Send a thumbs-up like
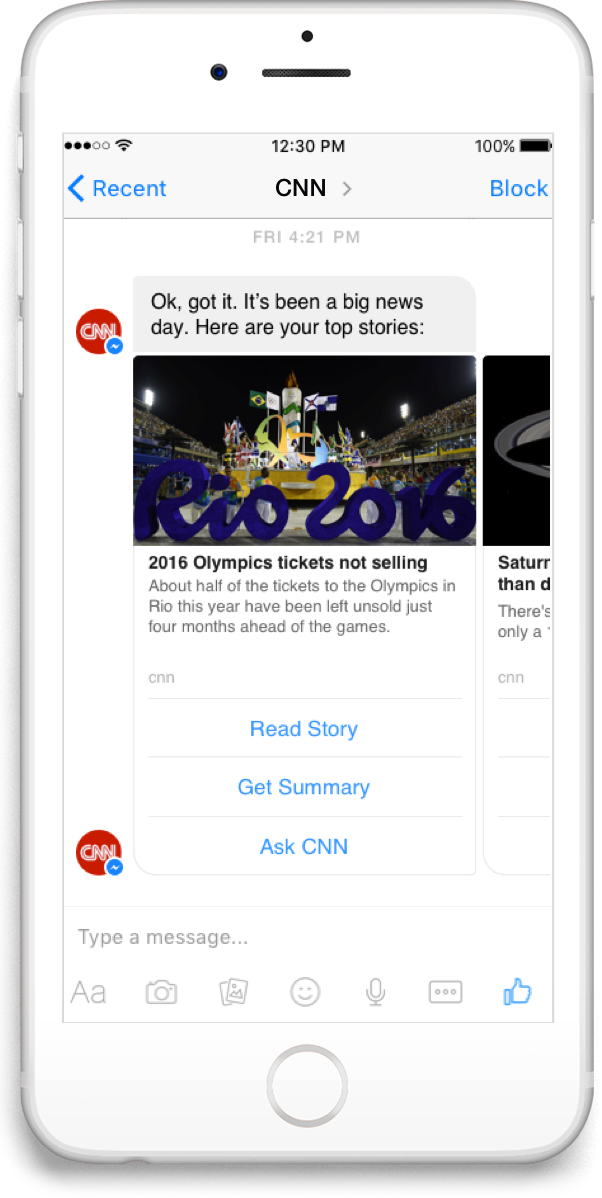 click(517, 992)
